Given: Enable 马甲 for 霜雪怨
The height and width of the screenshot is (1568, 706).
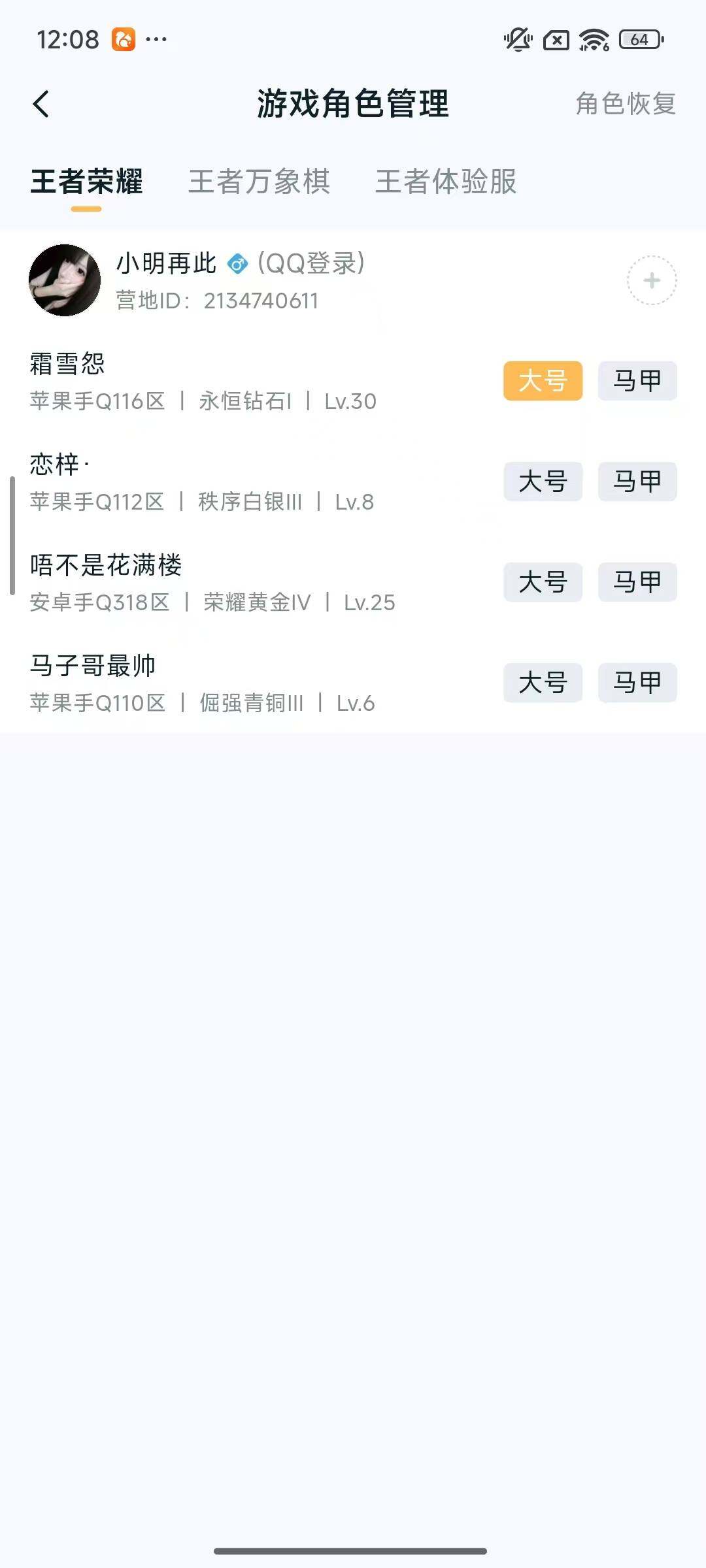Looking at the screenshot, I should (x=637, y=382).
